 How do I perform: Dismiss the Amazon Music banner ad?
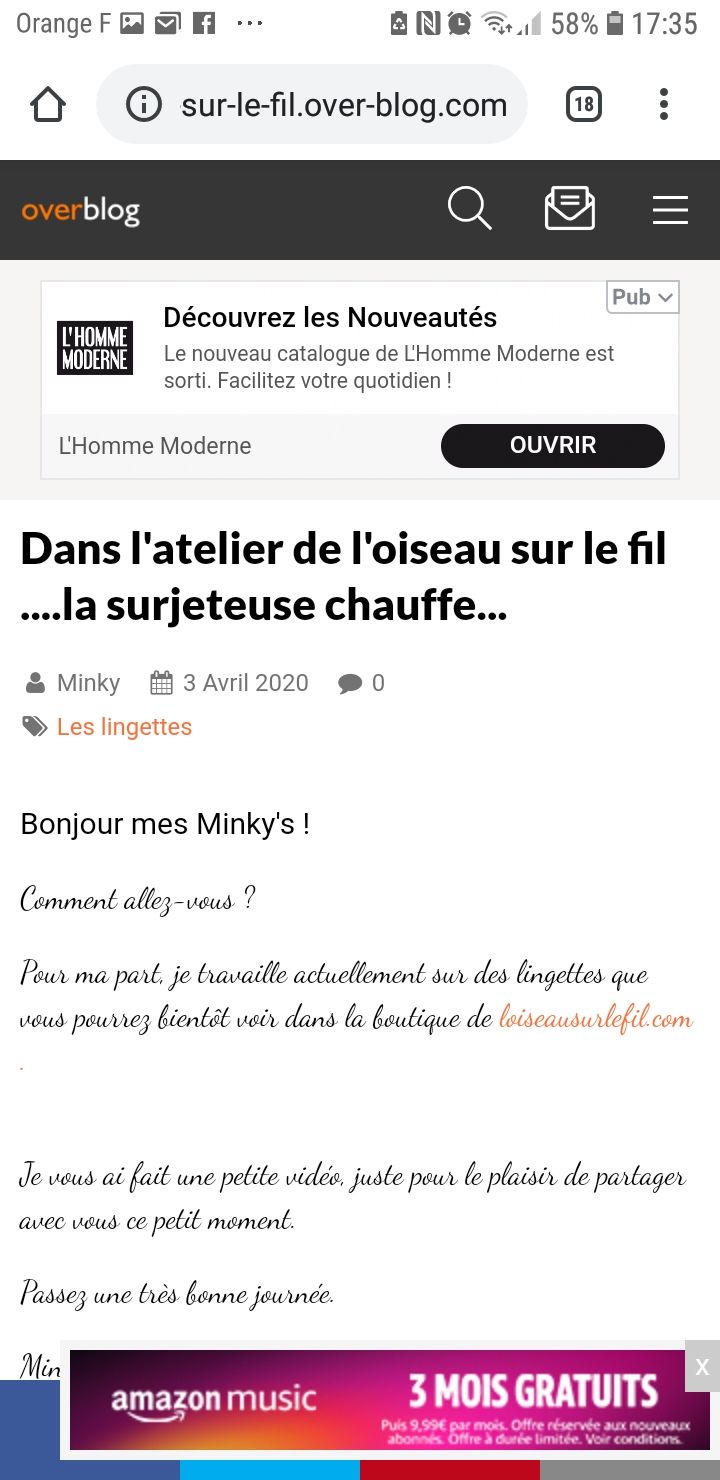coord(702,1367)
